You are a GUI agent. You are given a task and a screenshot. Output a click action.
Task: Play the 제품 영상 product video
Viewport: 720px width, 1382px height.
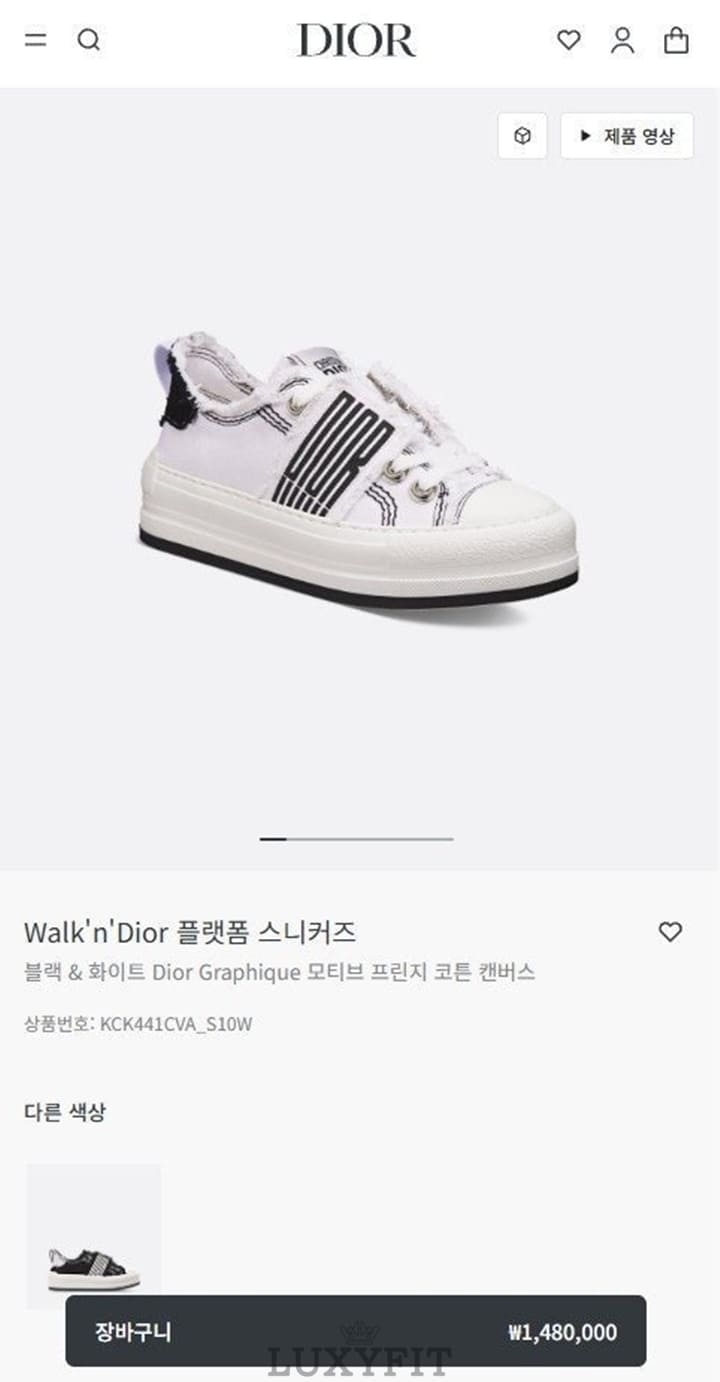[627, 136]
